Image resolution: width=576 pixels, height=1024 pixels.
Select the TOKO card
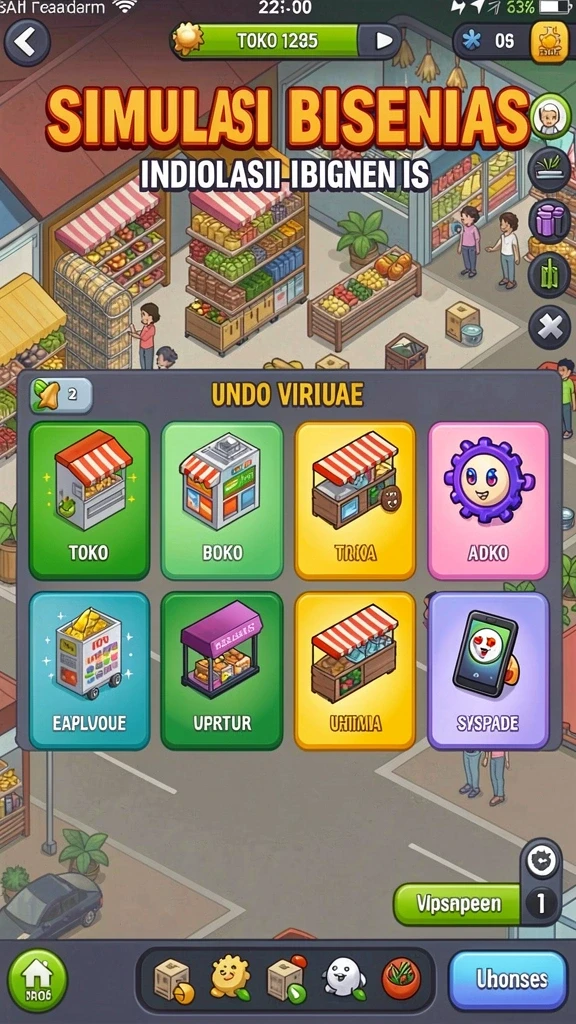click(x=89, y=501)
